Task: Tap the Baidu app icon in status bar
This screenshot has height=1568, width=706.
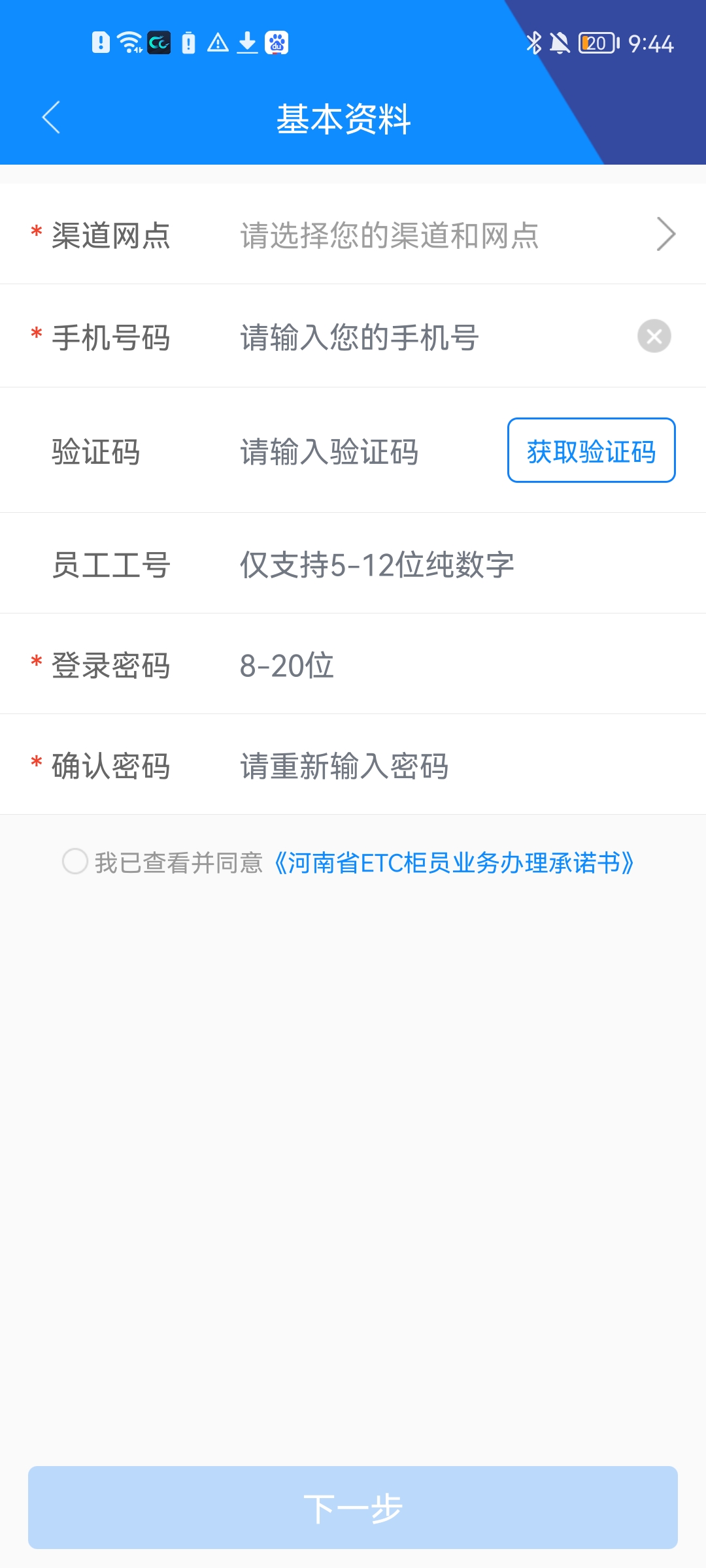Action: pyautogui.click(x=277, y=43)
